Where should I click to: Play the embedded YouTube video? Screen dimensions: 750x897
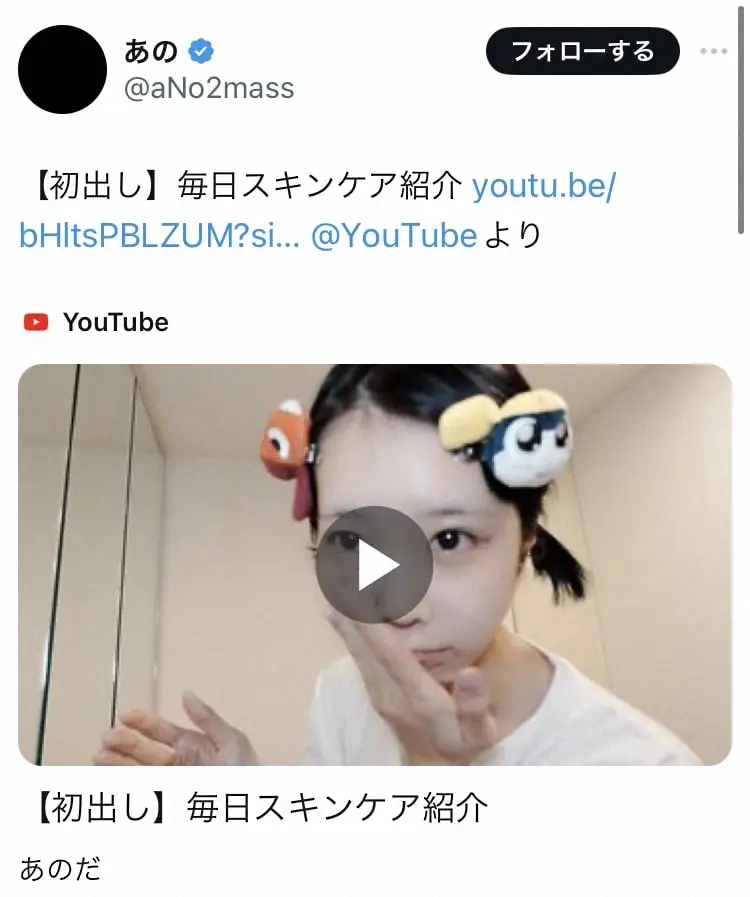[374, 565]
